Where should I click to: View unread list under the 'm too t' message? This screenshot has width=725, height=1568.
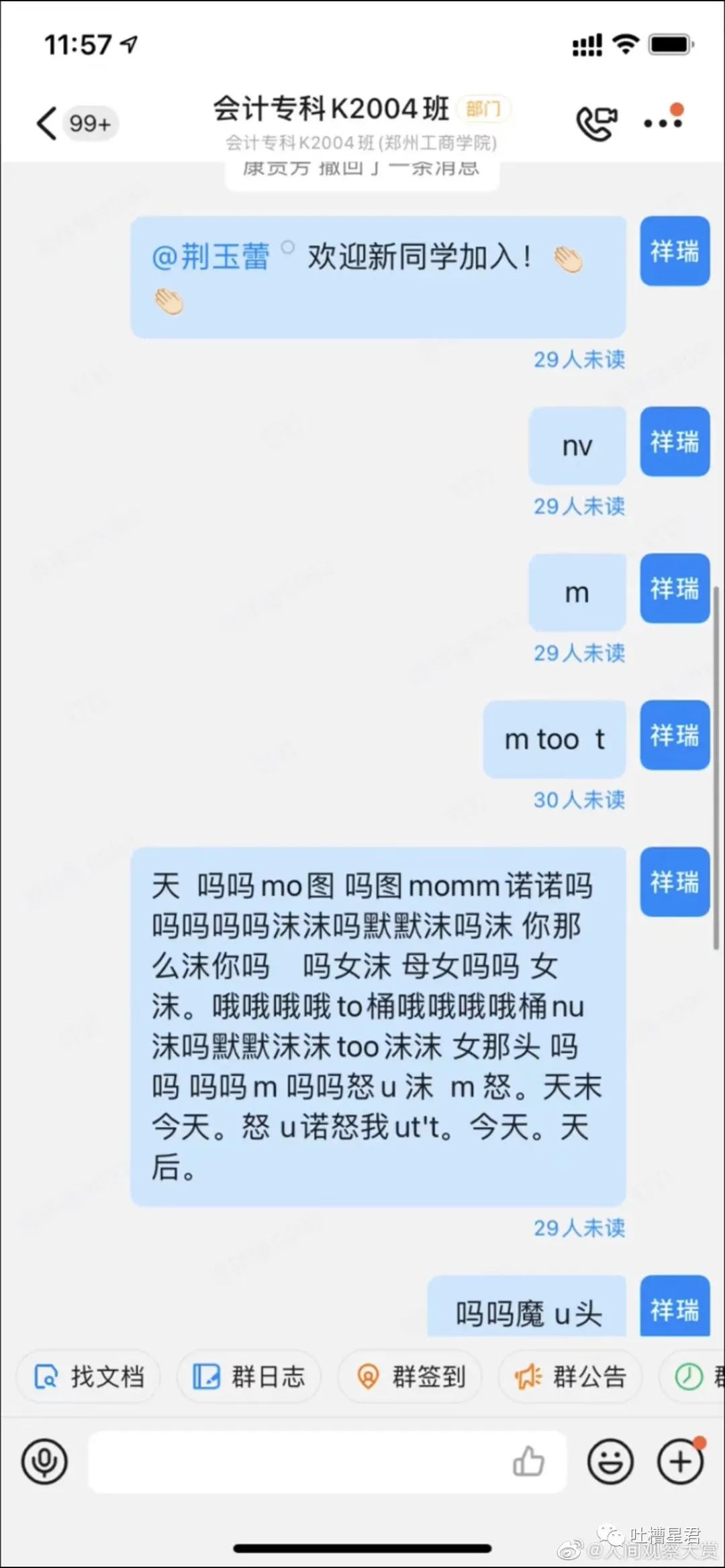point(579,800)
